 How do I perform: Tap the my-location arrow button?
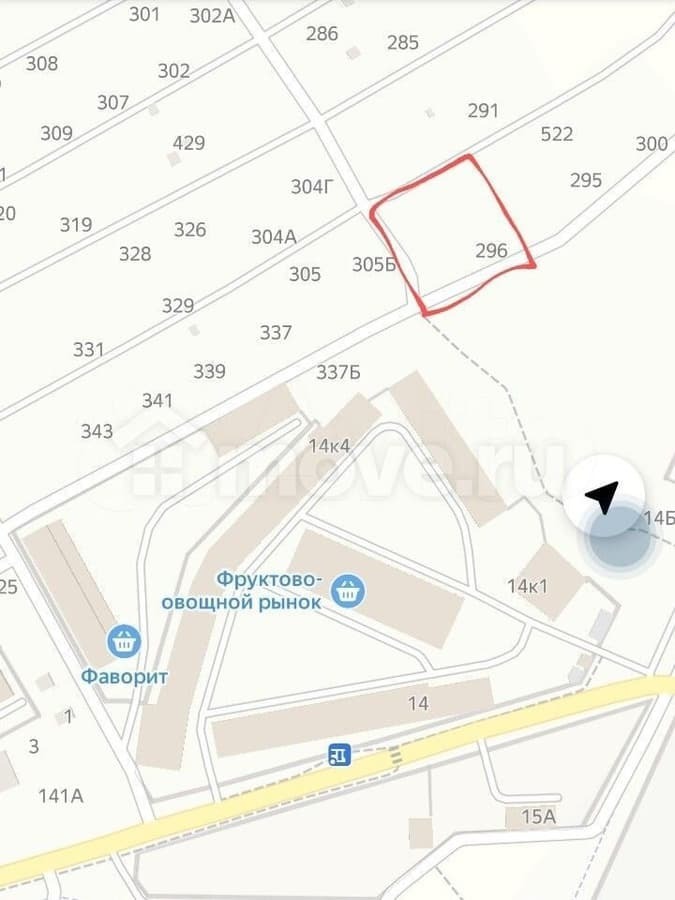601,494
